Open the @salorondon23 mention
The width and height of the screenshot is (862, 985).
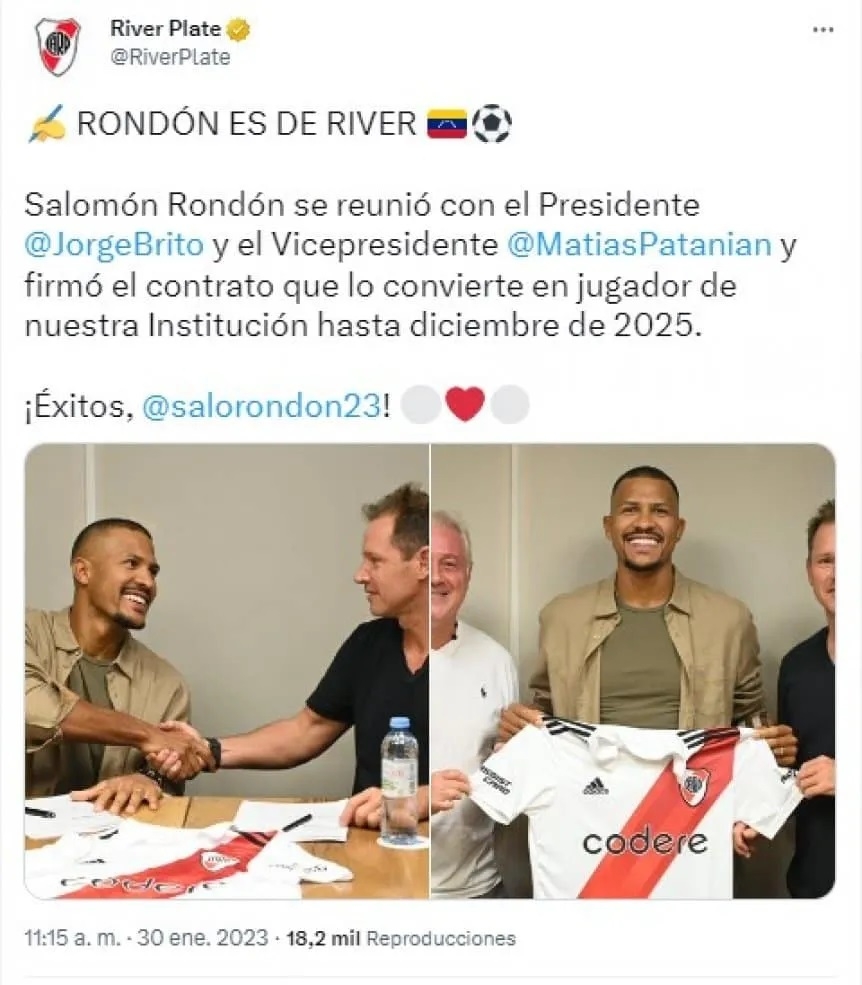260,406
